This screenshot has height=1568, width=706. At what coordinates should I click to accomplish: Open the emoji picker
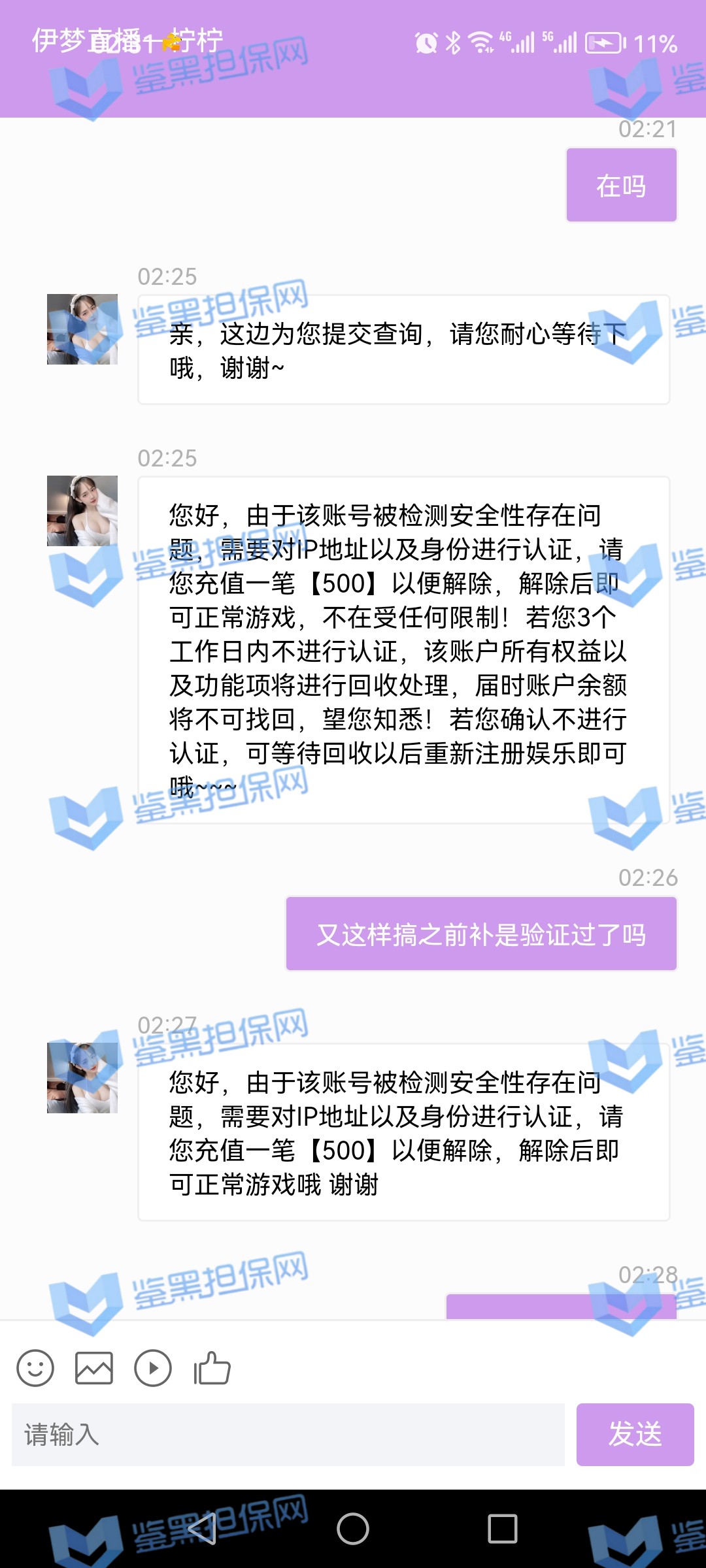click(35, 1368)
